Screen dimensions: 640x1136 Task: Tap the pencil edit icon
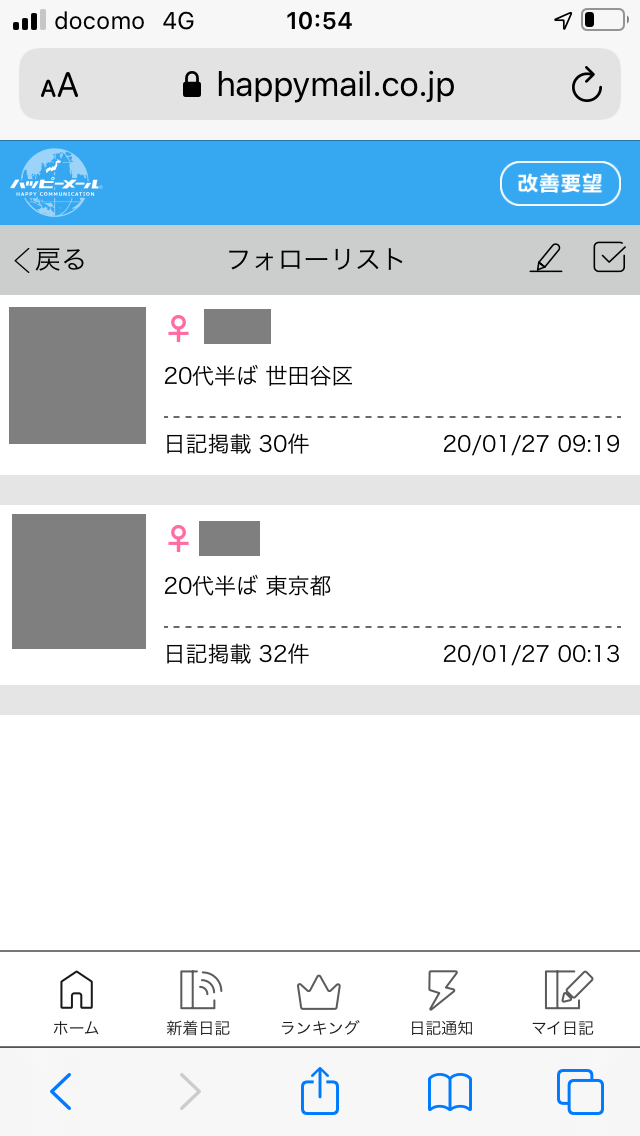tap(545, 259)
